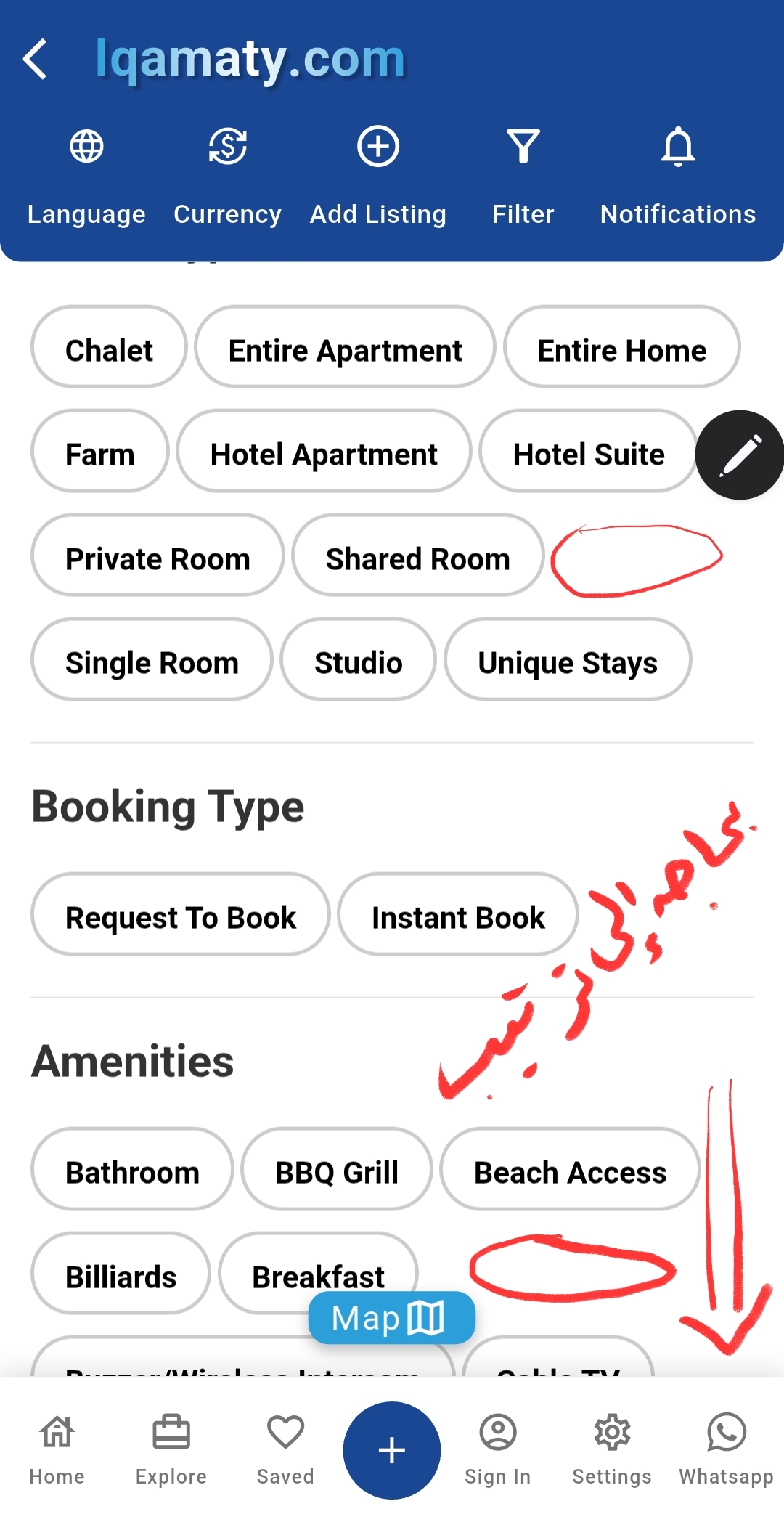The image size is (784, 1530).
Task: Tap Add Listing in the top bar
Action: (378, 175)
